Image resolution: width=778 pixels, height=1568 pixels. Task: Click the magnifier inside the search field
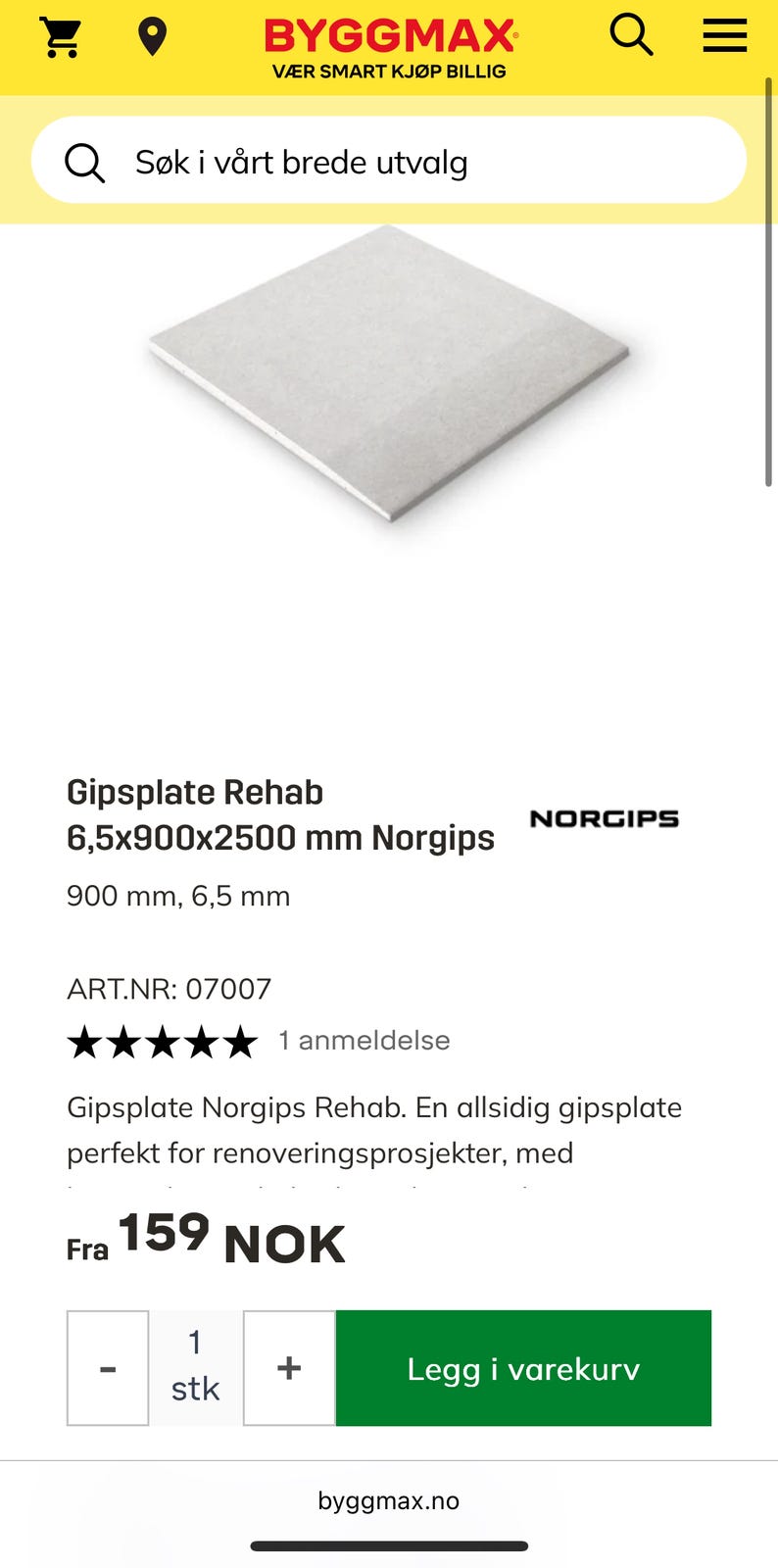tap(86, 161)
